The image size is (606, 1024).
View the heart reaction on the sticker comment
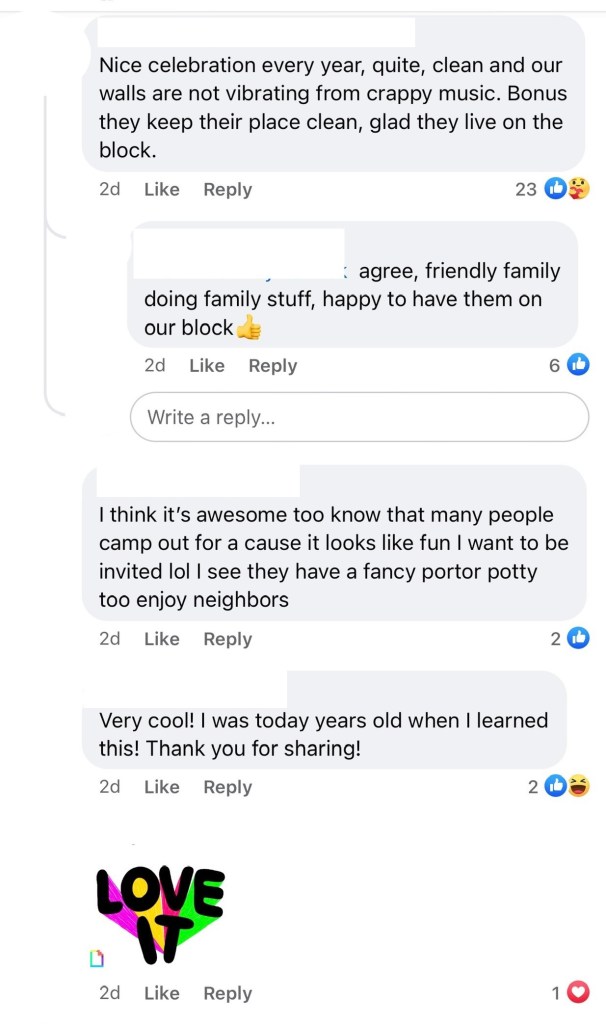[x=578, y=993]
